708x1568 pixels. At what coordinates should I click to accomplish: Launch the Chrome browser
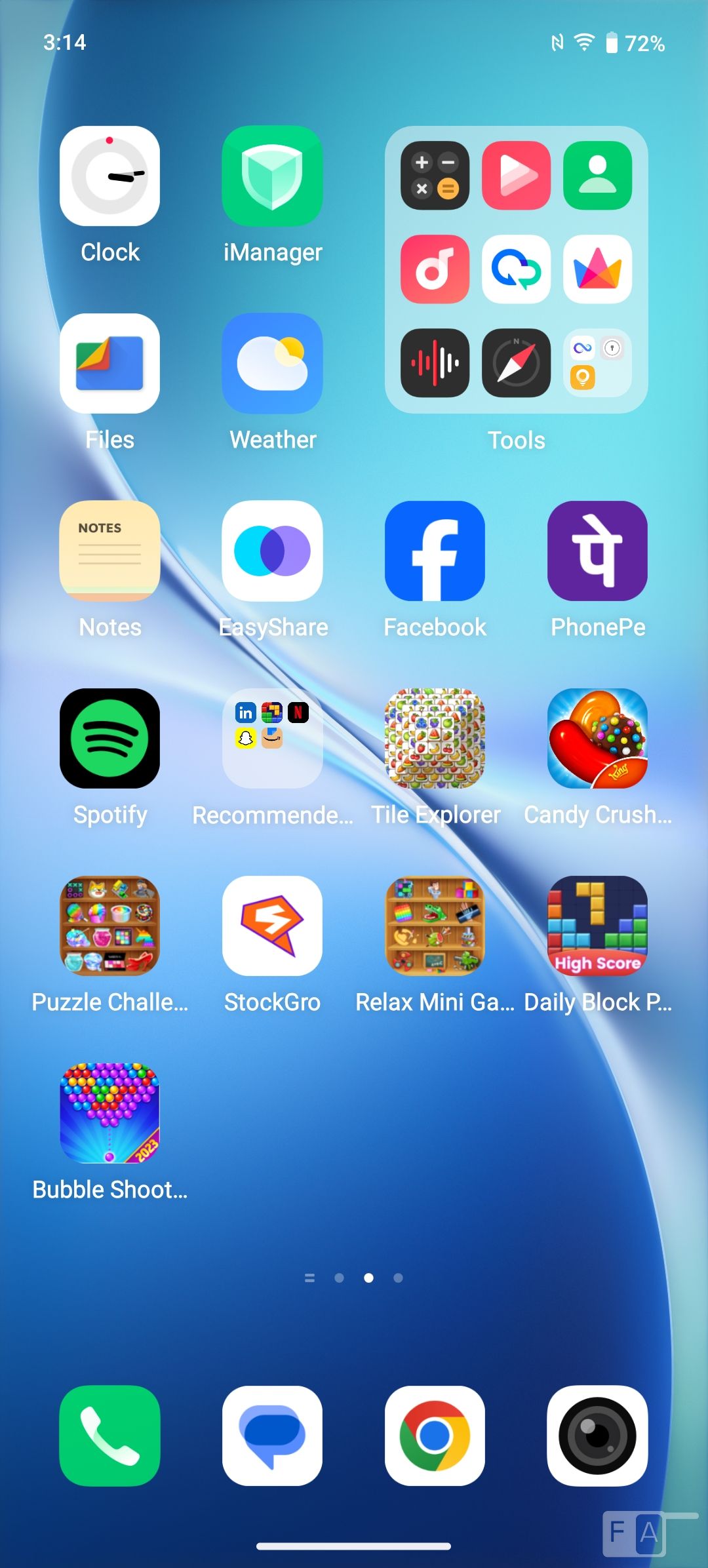(x=435, y=1436)
